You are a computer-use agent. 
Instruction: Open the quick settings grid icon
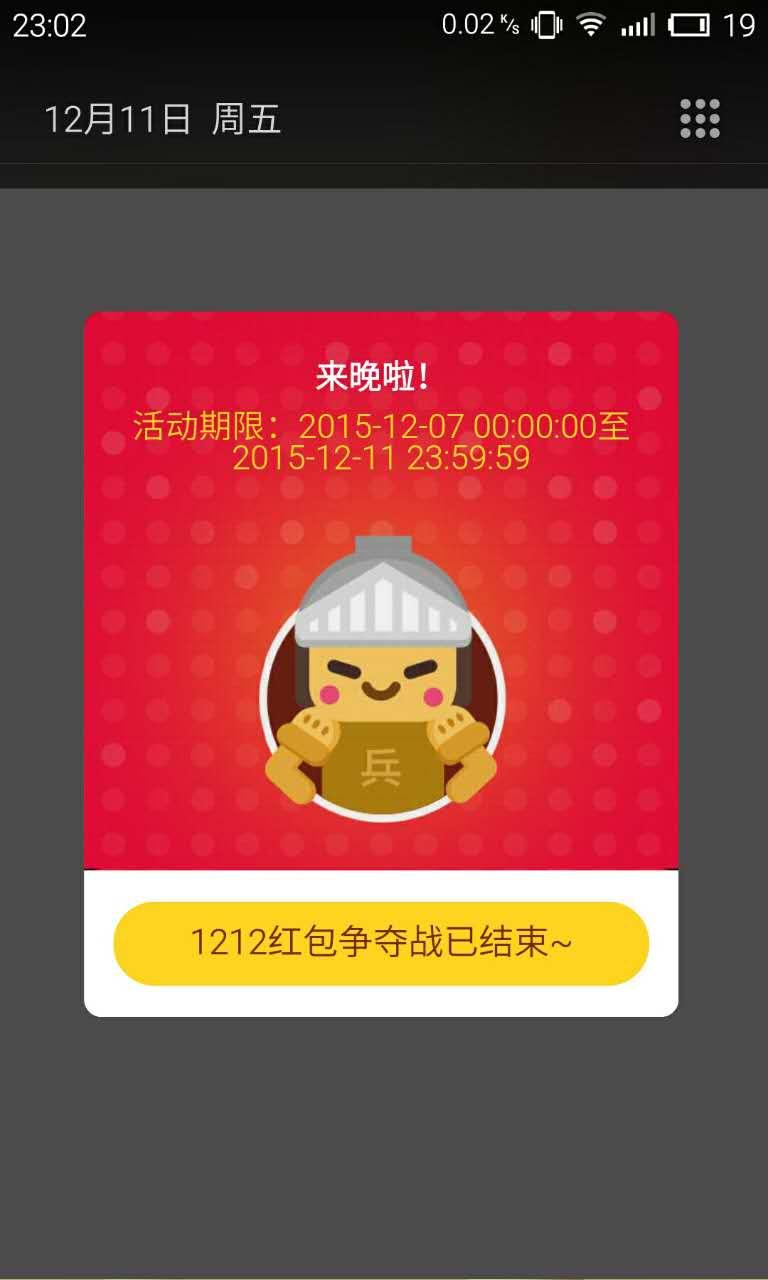coord(700,119)
